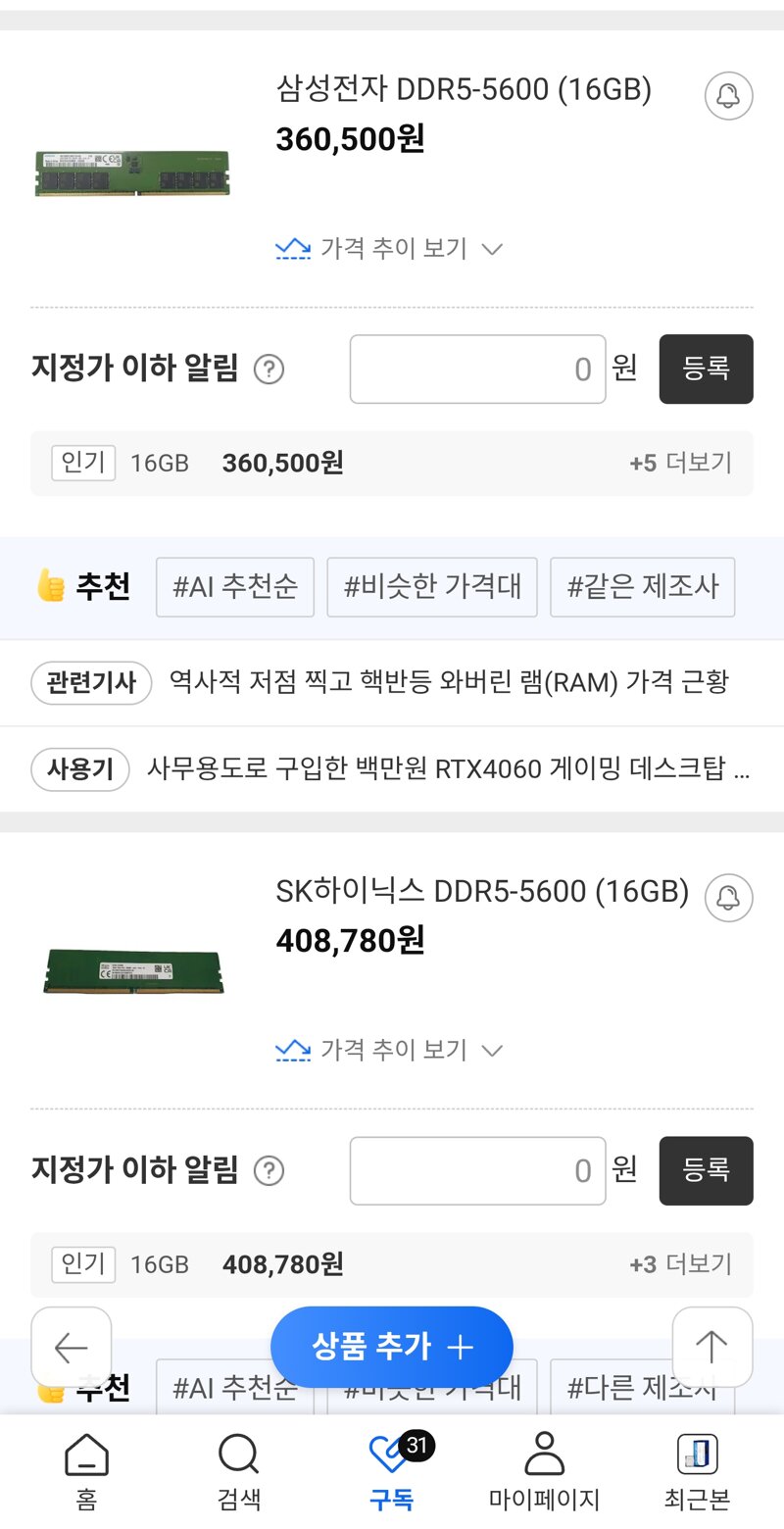Tap 등록 for the 삼성전자 price alert

pos(706,370)
